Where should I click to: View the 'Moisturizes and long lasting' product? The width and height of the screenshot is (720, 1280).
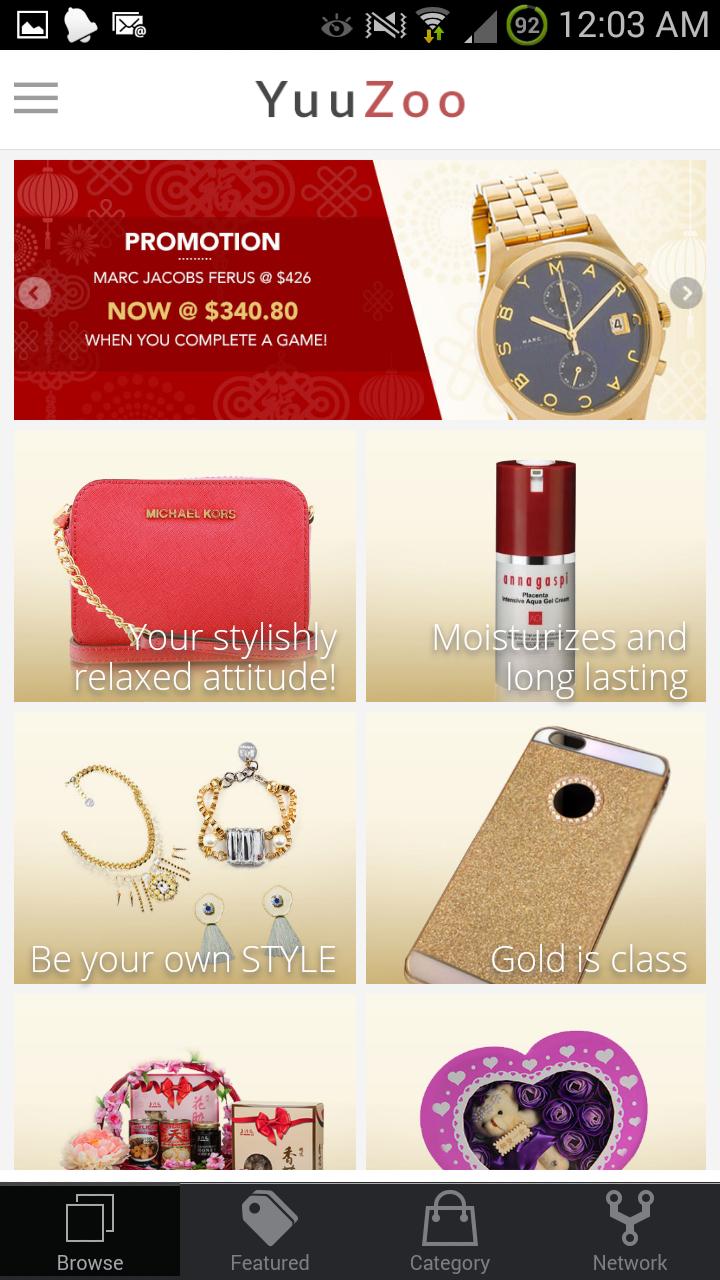(536, 566)
